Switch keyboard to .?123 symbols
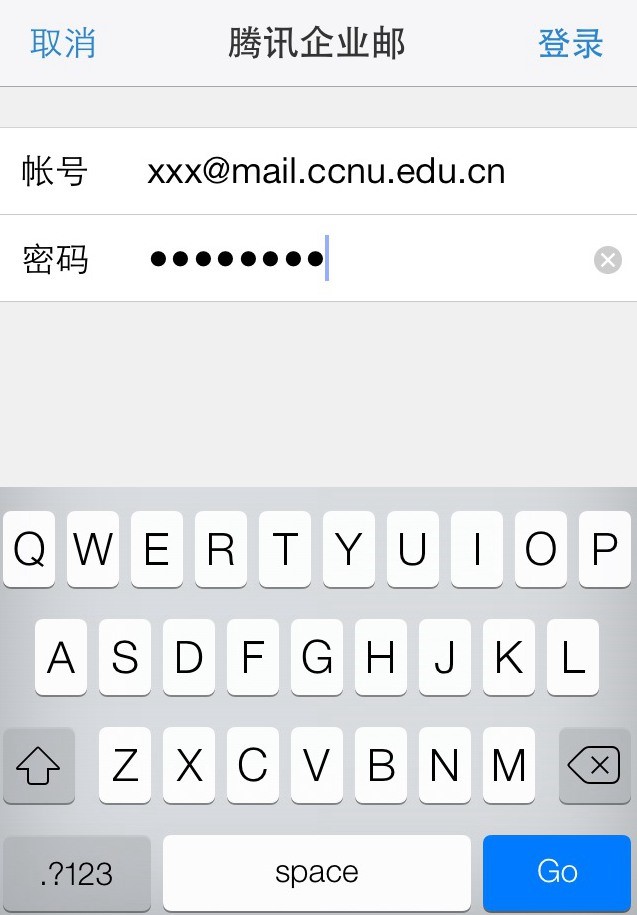The image size is (637, 915). [77, 872]
